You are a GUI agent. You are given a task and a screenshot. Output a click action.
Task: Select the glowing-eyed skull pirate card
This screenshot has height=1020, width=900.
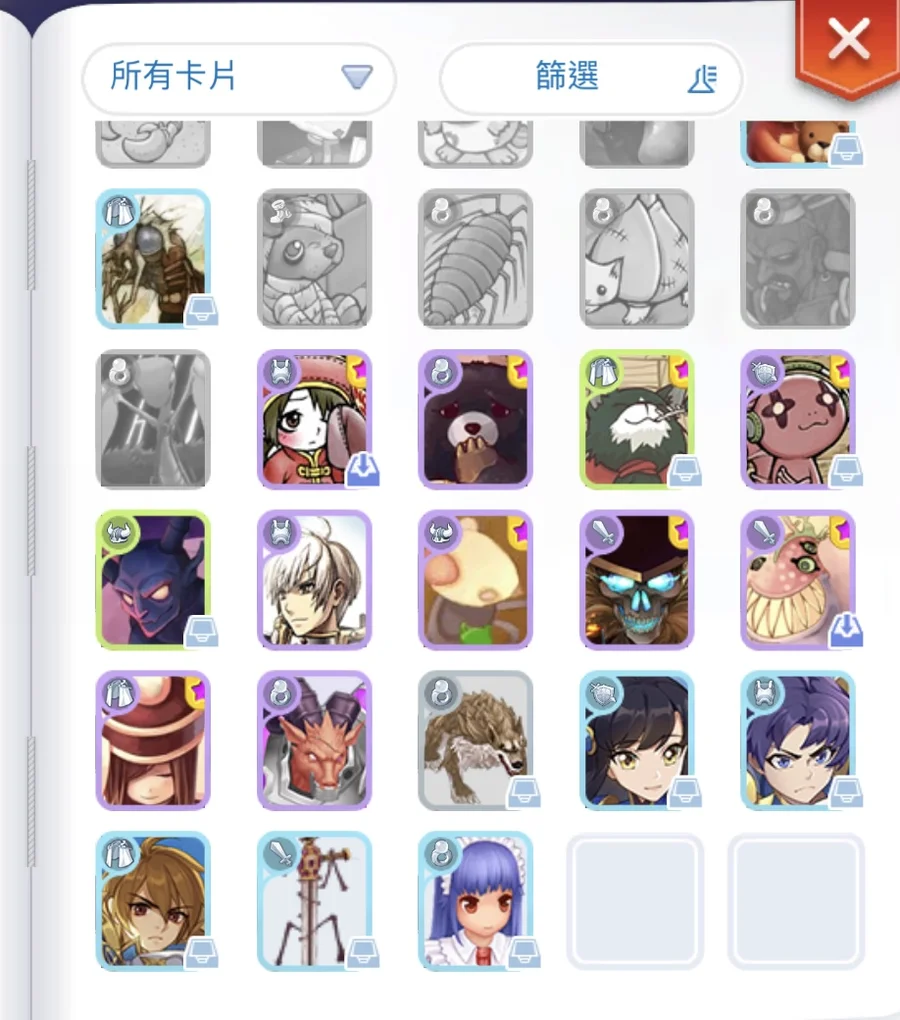pos(636,580)
